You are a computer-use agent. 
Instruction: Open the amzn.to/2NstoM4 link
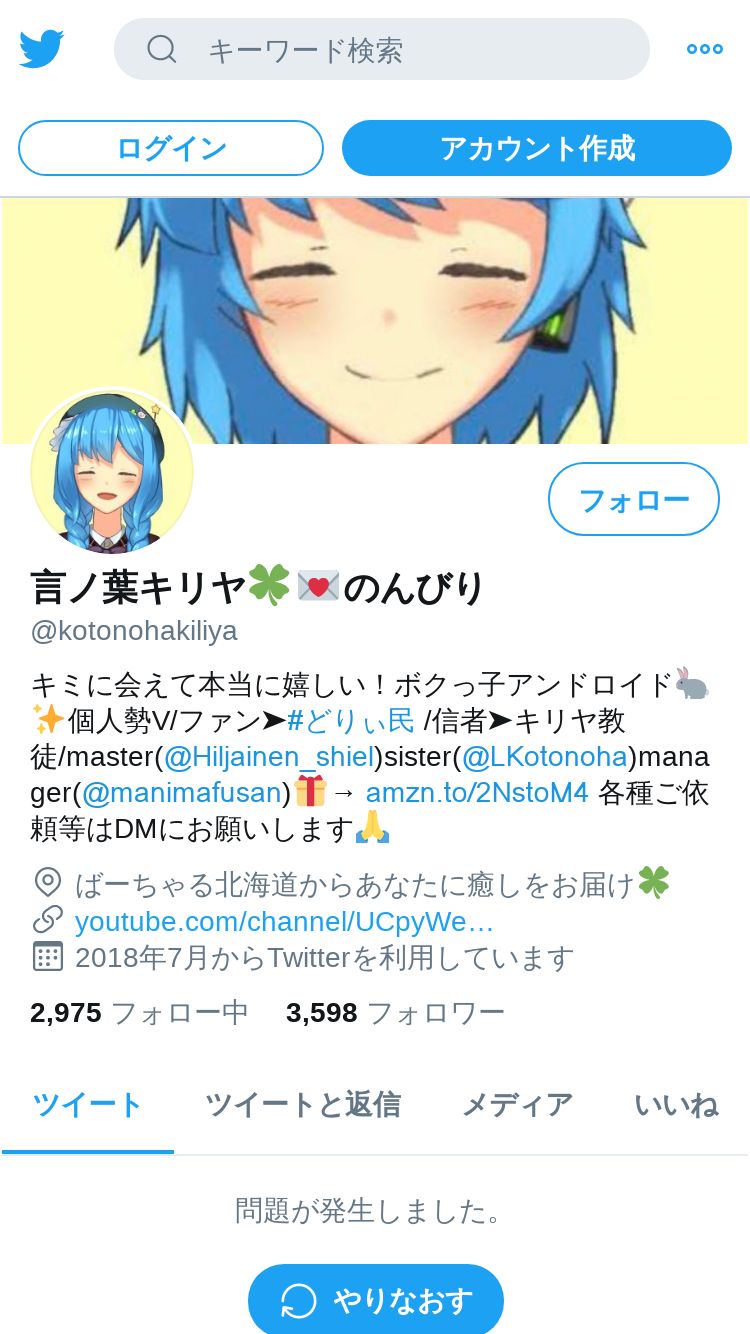pyautogui.click(x=477, y=792)
